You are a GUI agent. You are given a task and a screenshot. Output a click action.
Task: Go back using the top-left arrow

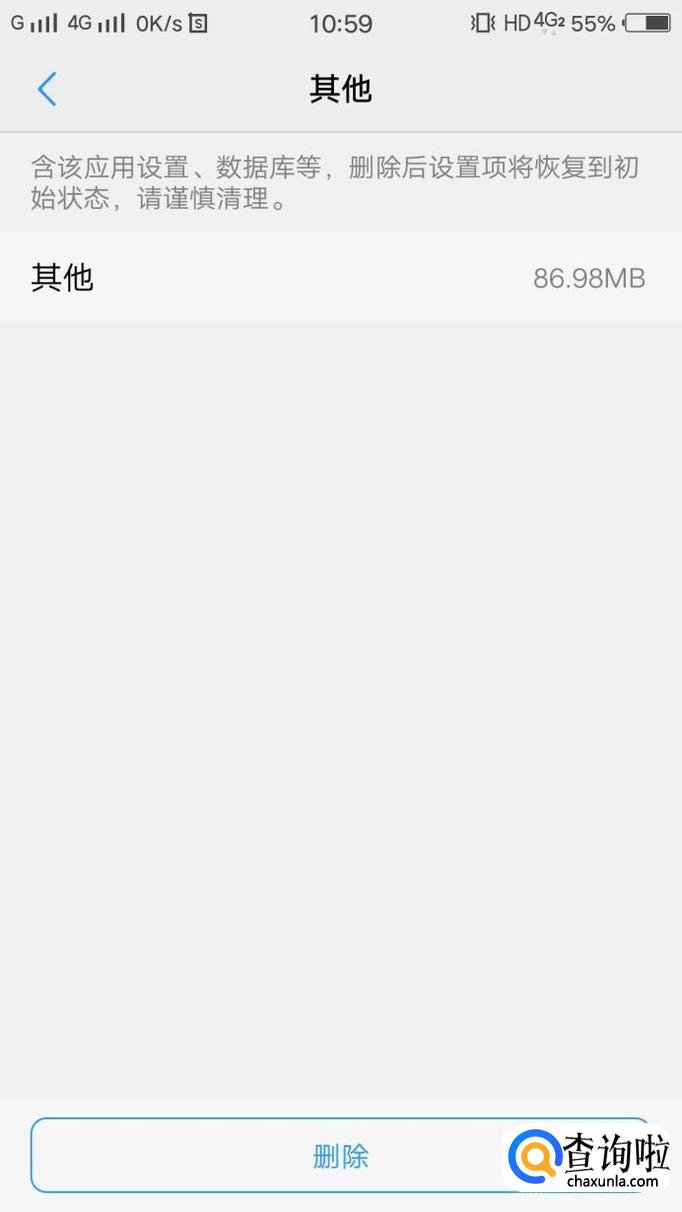pyautogui.click(x=47, y=89)
